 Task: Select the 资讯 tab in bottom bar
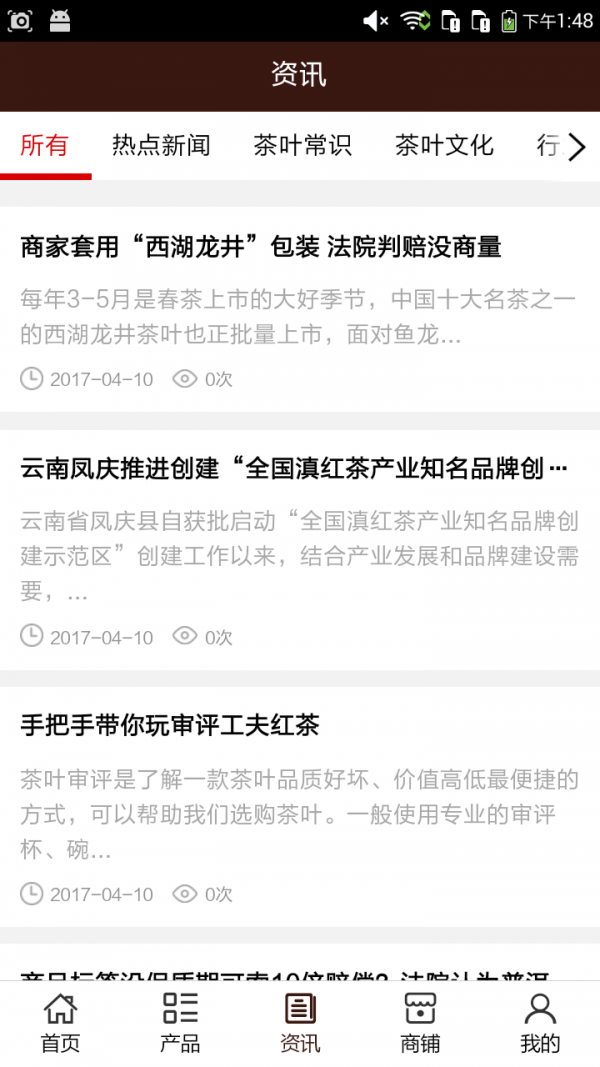click(300, 1023)
